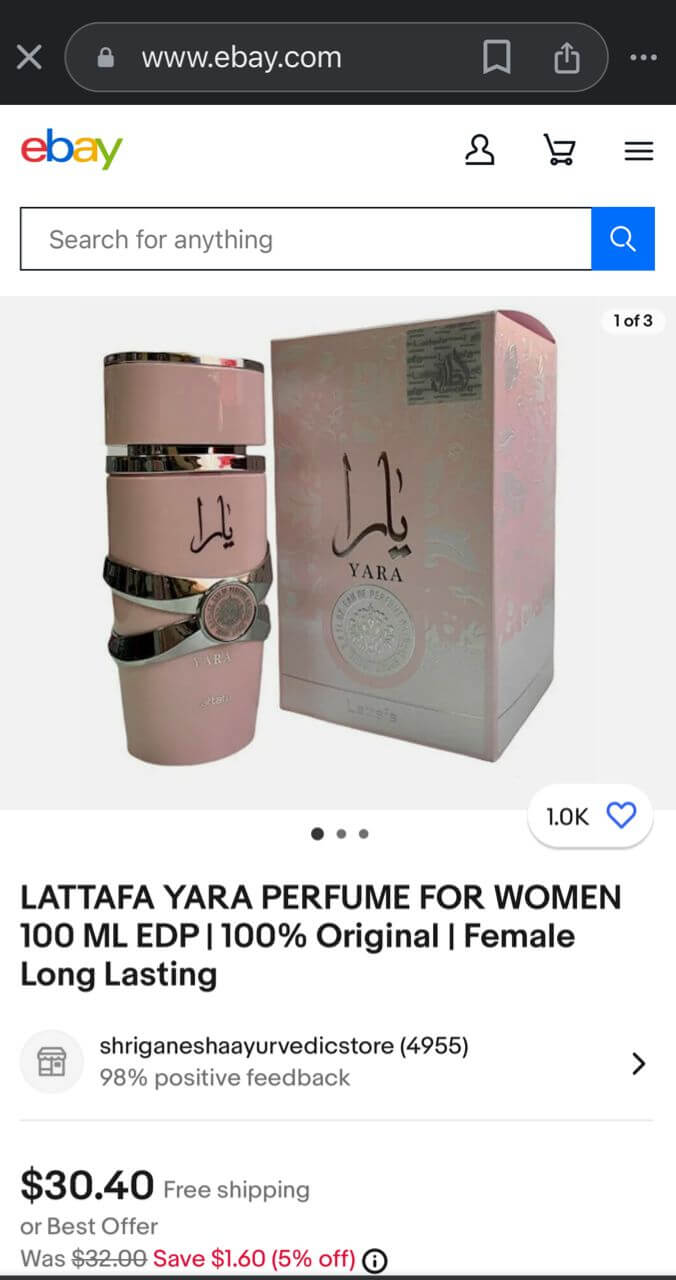Tap the www.ebay.com address bar
The height and width of the screenshot is (1280, 676).
click(x=241, y=58)
